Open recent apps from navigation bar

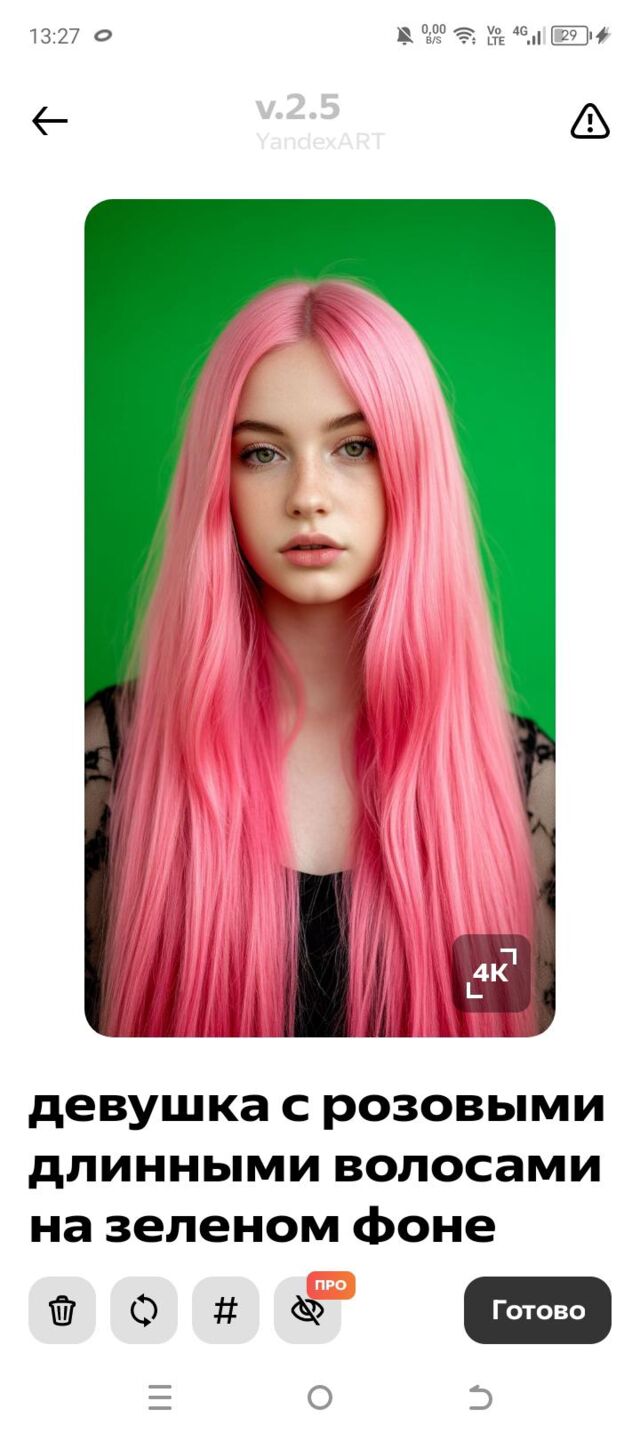160,1397
